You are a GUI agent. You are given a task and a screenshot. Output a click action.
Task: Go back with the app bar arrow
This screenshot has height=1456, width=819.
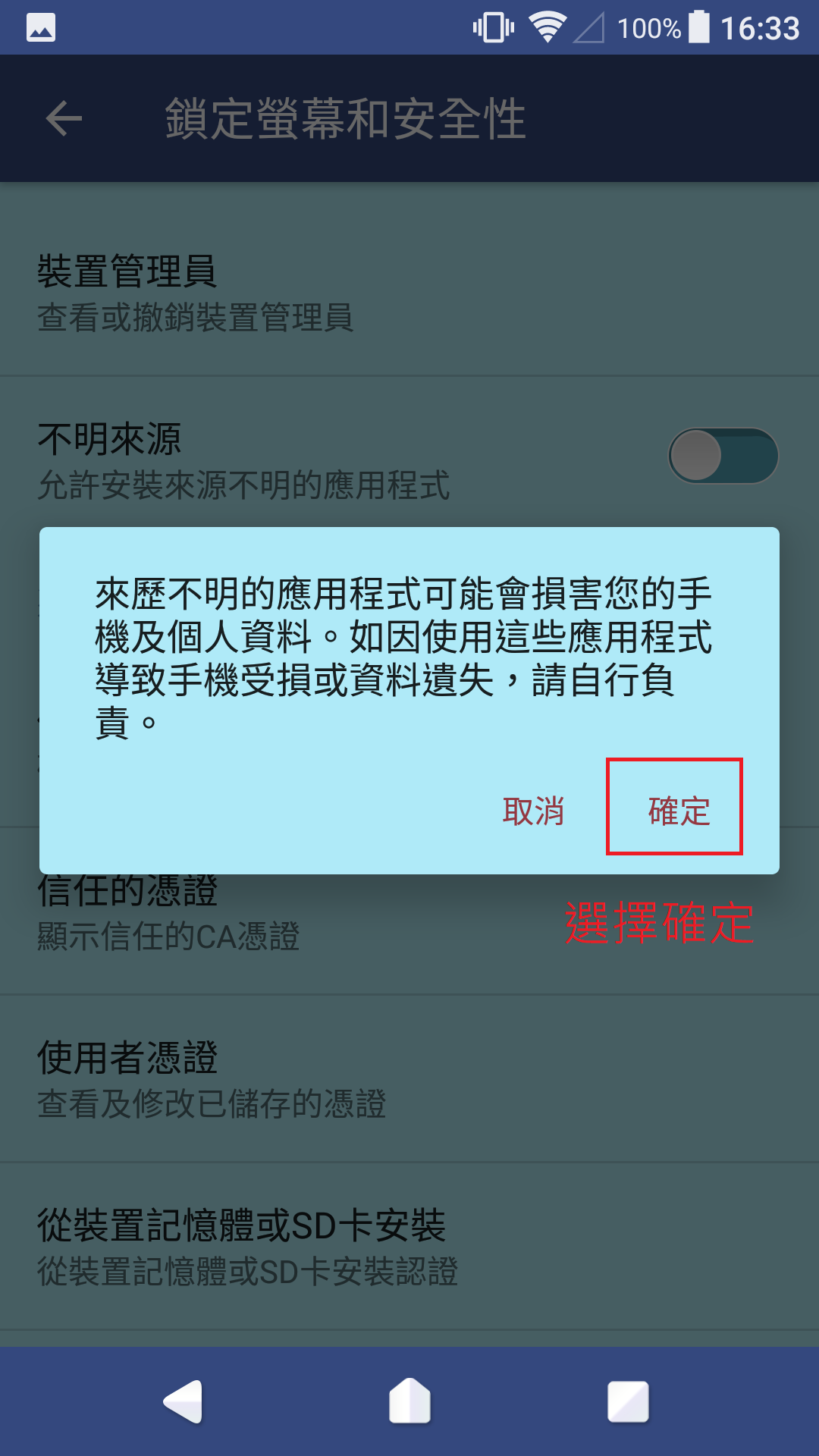point(64,119)
